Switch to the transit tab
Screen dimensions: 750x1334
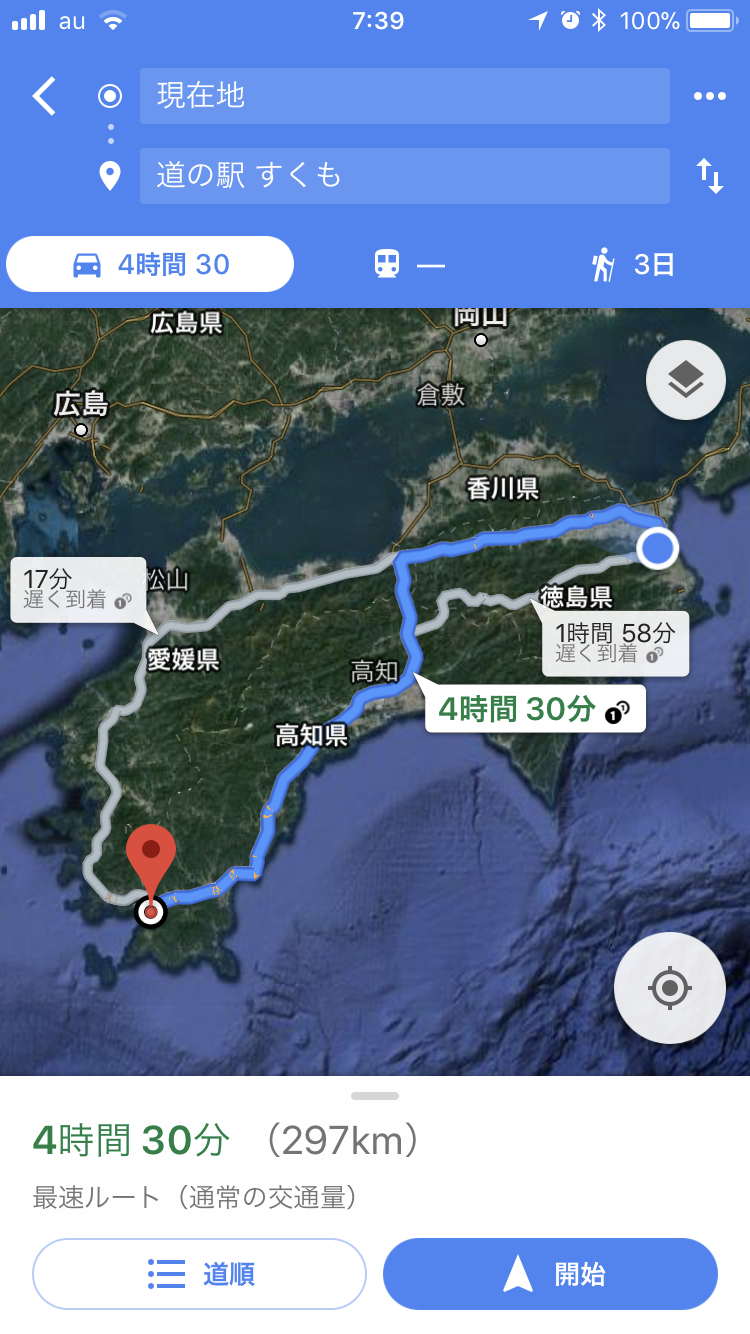pos(409,265)
